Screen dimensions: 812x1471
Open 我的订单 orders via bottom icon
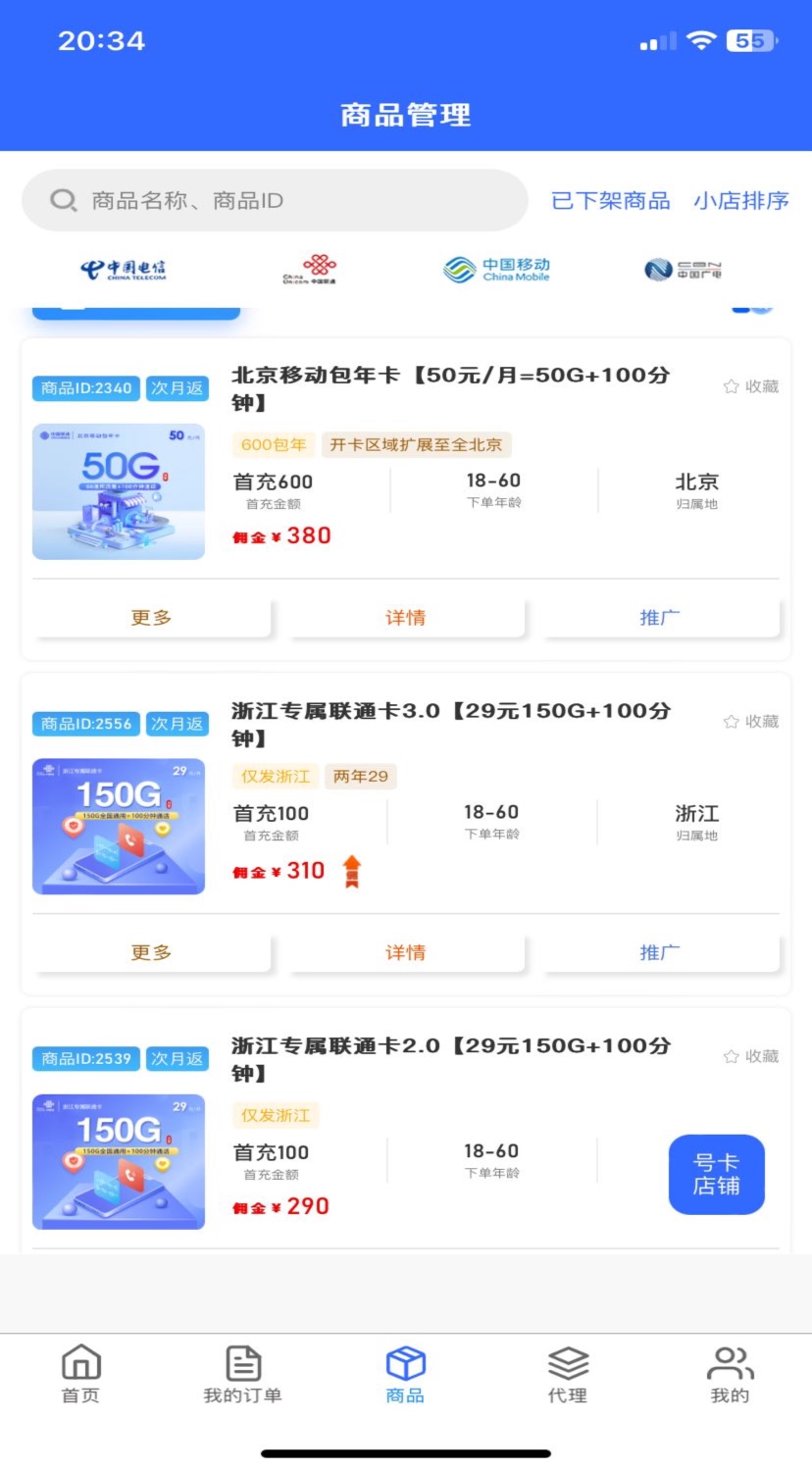click(243, 1363)
